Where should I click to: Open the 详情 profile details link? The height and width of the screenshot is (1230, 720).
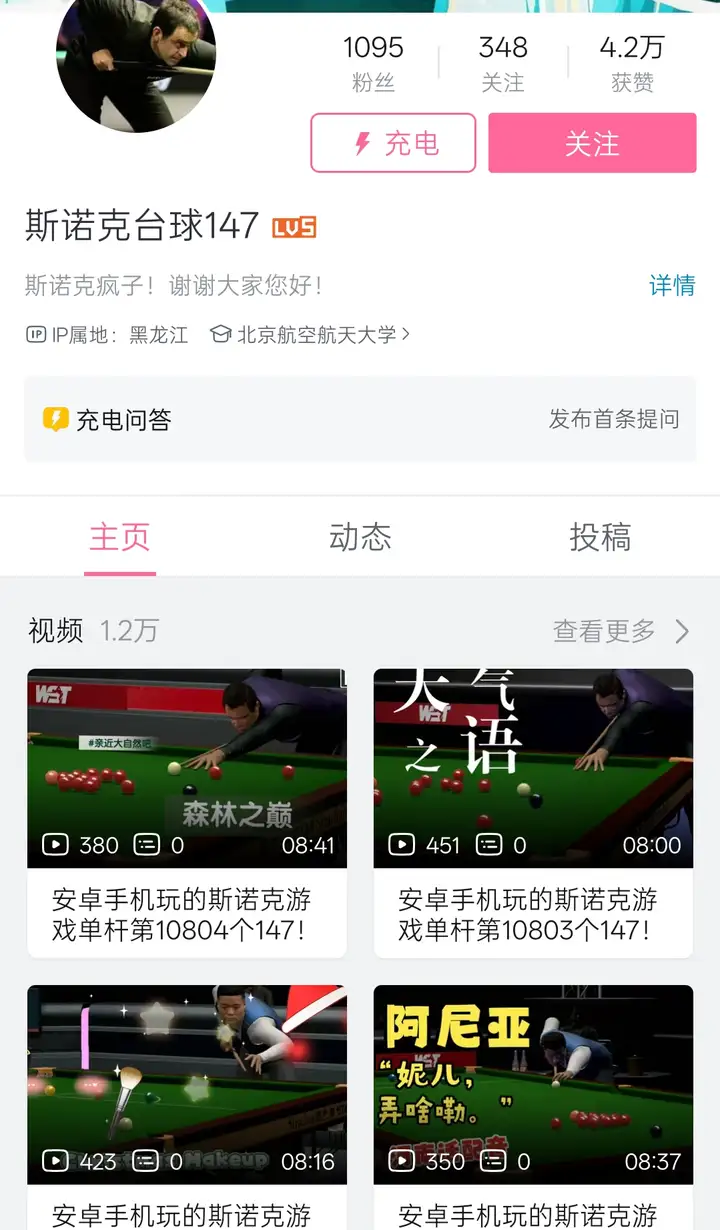(x=672, y=286)
